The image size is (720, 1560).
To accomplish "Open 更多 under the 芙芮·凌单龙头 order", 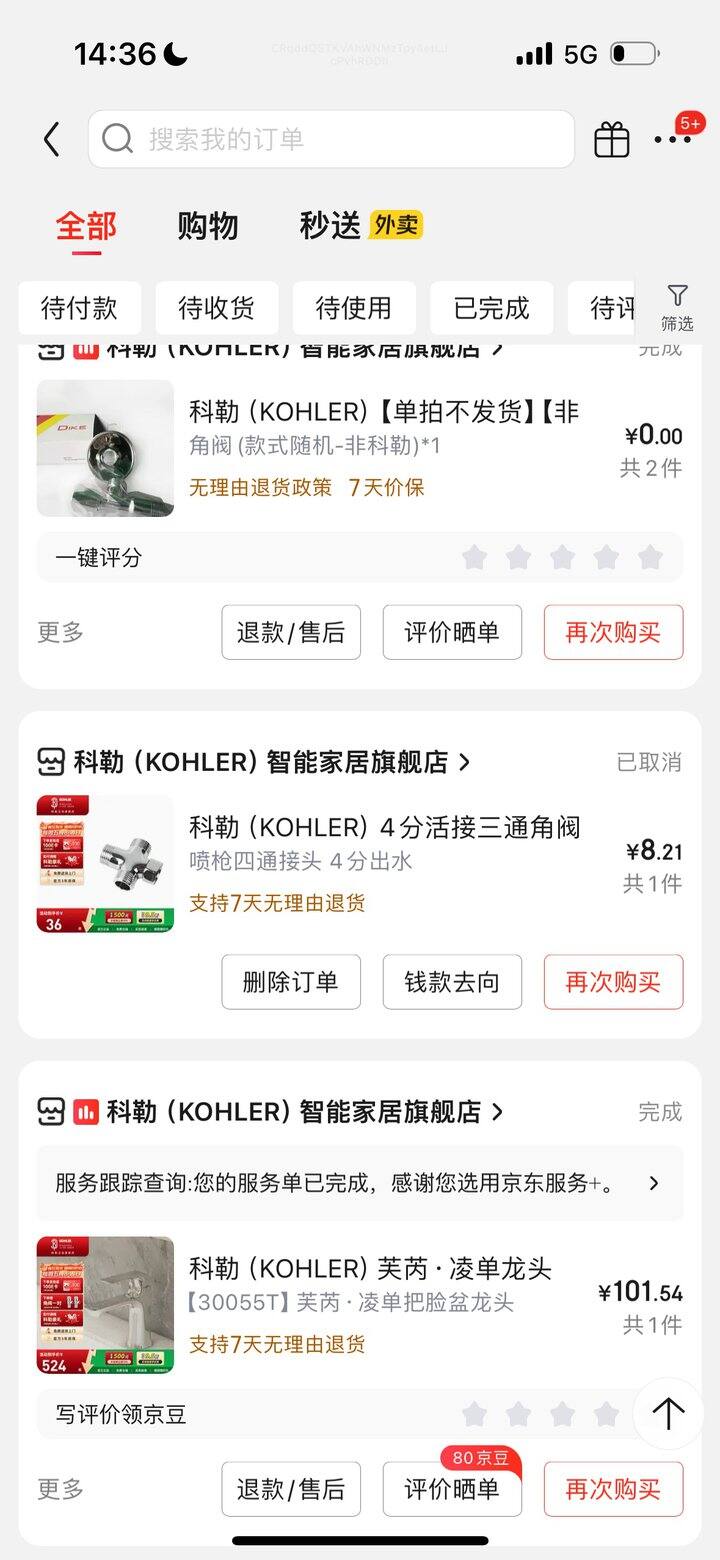I will pyautogui.click(x=61, y=1489).
